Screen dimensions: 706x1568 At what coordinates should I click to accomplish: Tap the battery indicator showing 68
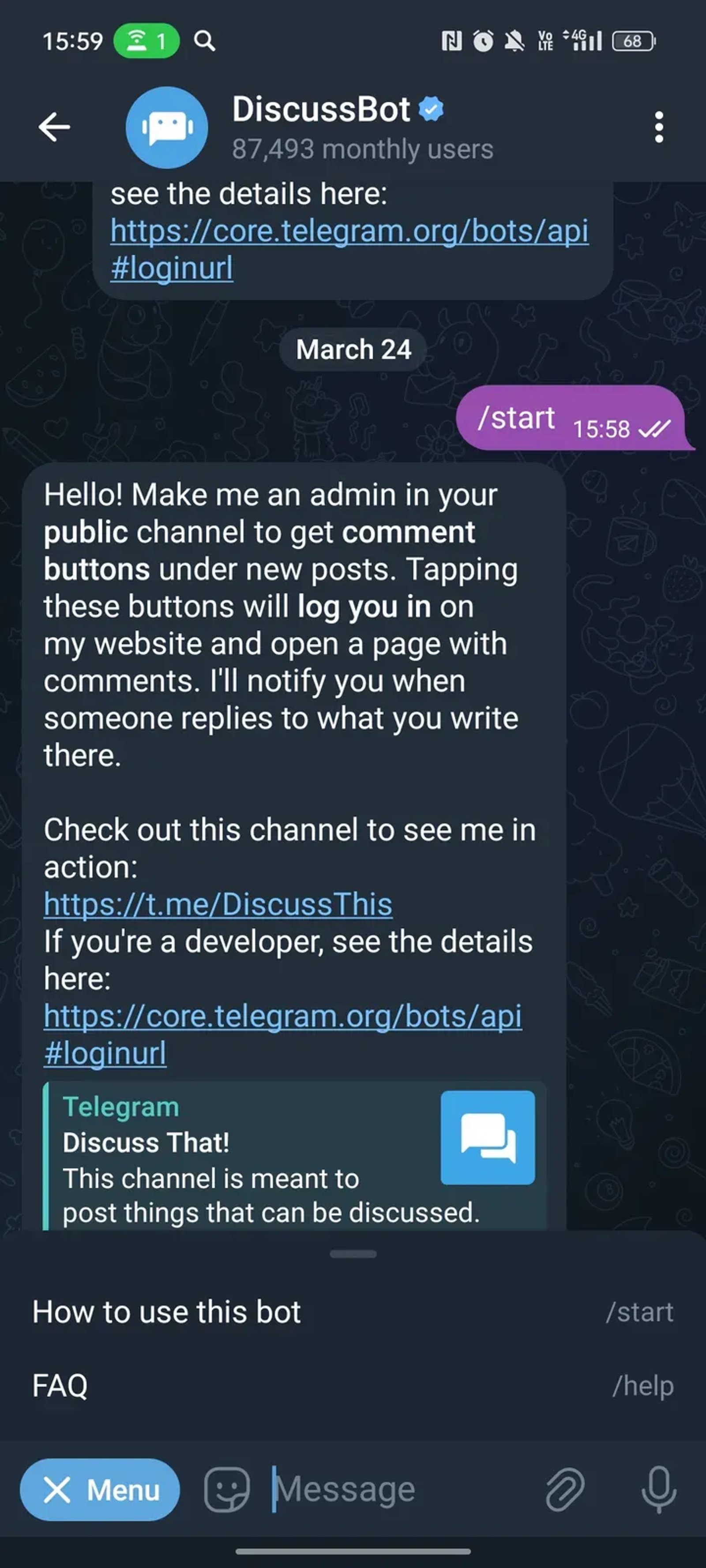click(632, 41)
